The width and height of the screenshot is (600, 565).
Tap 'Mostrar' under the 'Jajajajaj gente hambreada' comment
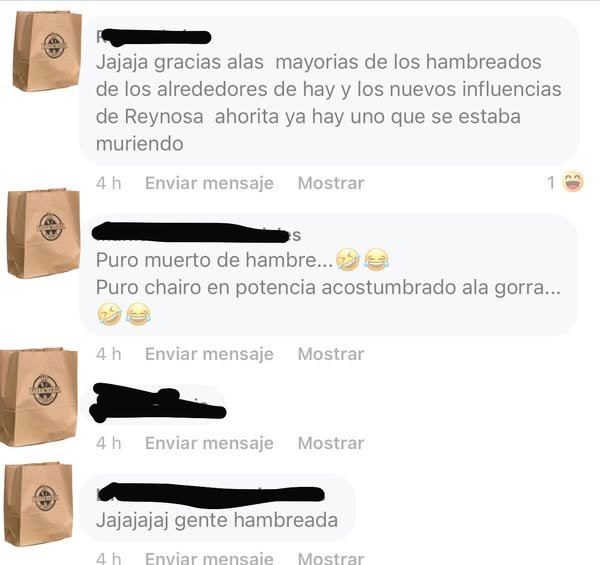[330, 557]
